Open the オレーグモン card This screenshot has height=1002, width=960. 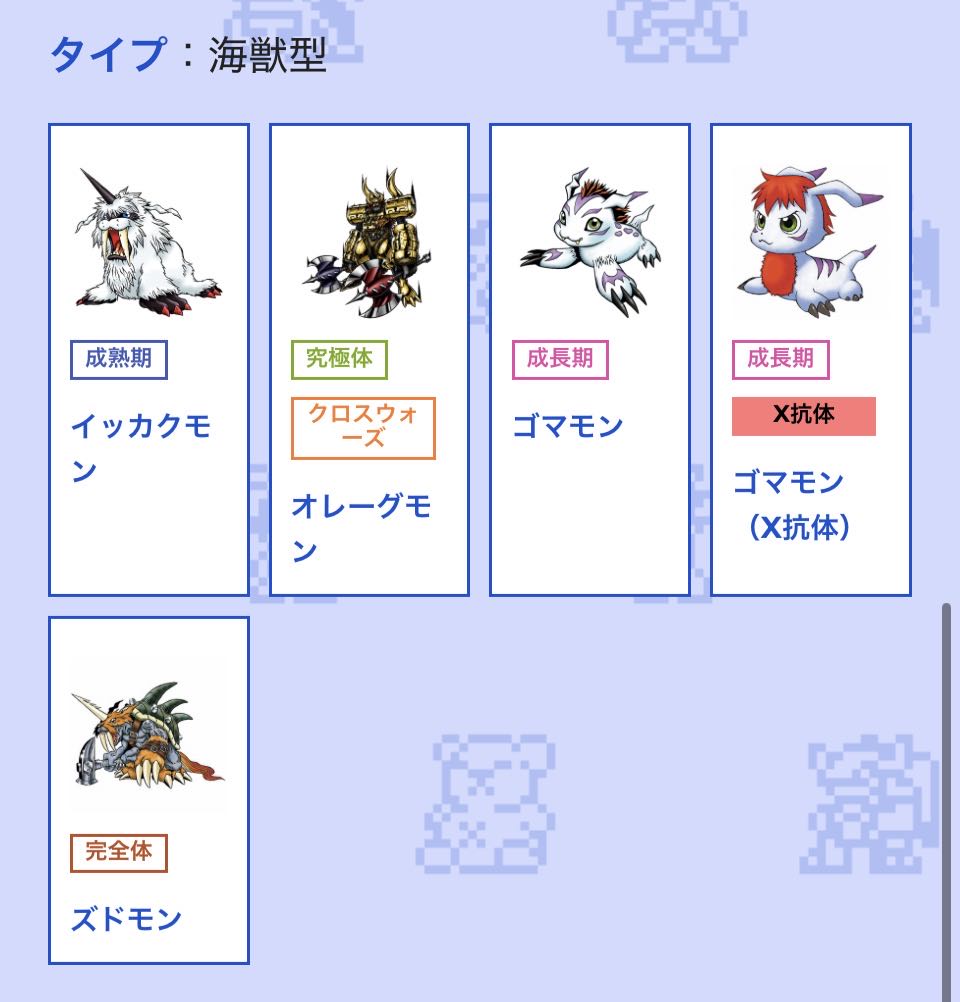(369, 360)
